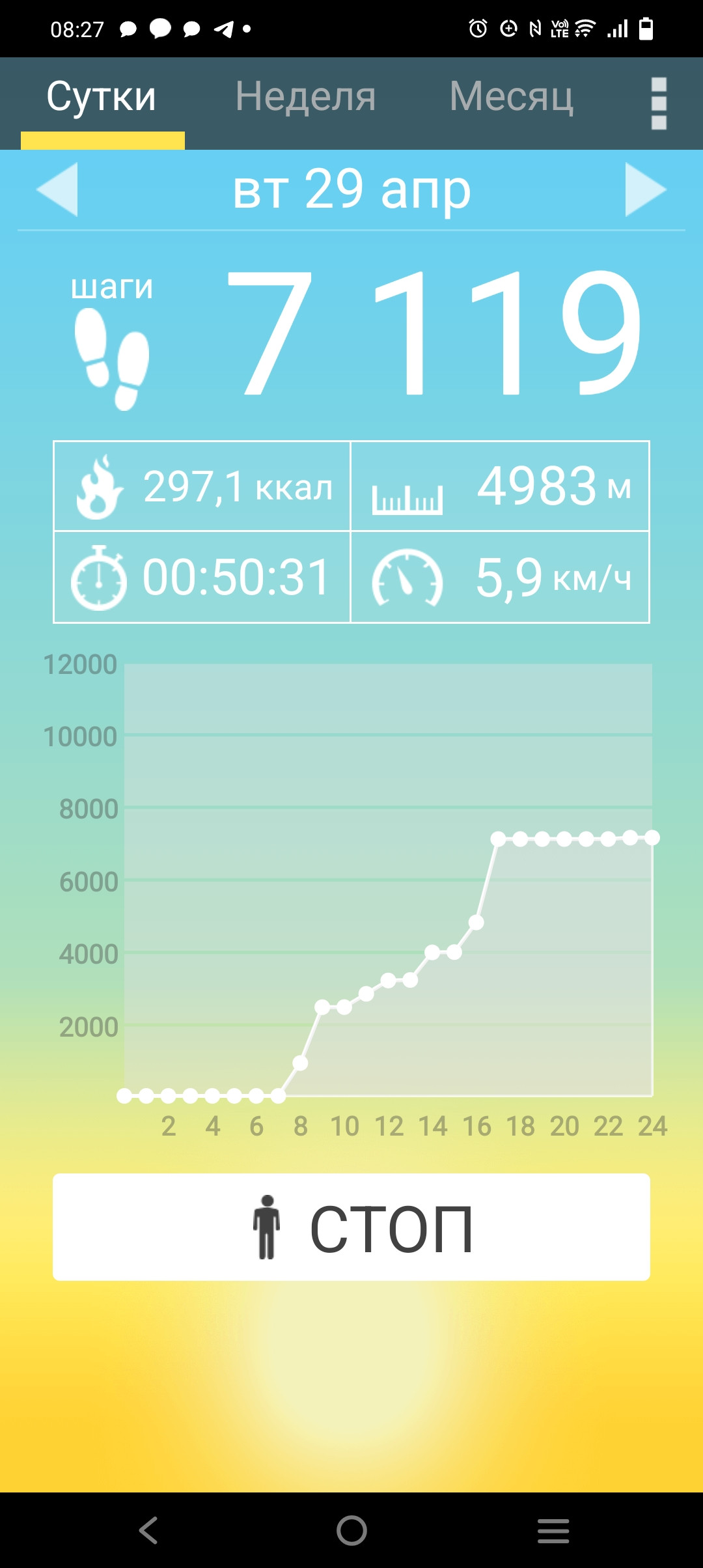The image size is (703, 1568).
Task: Switch to the Неделя tab
Action: [305, 97]
